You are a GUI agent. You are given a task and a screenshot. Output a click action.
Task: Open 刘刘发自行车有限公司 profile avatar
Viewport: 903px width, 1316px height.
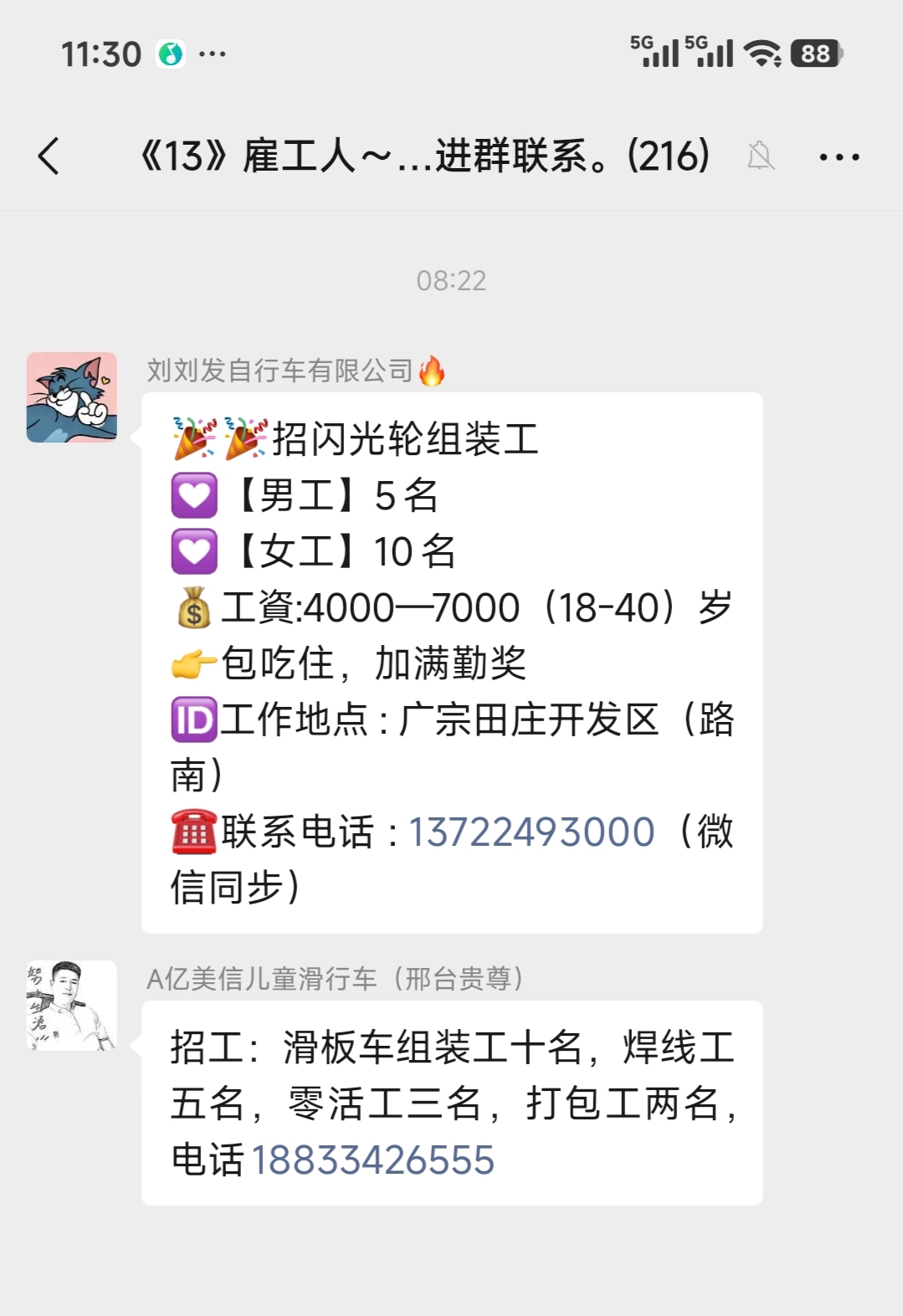(x=72, y=397)
